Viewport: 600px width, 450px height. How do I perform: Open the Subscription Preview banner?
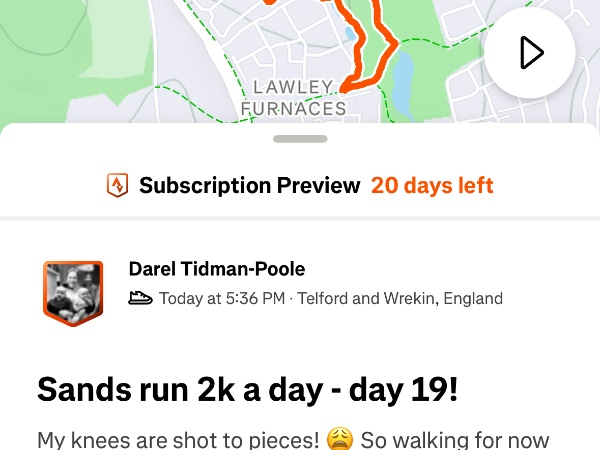[300, 186]
